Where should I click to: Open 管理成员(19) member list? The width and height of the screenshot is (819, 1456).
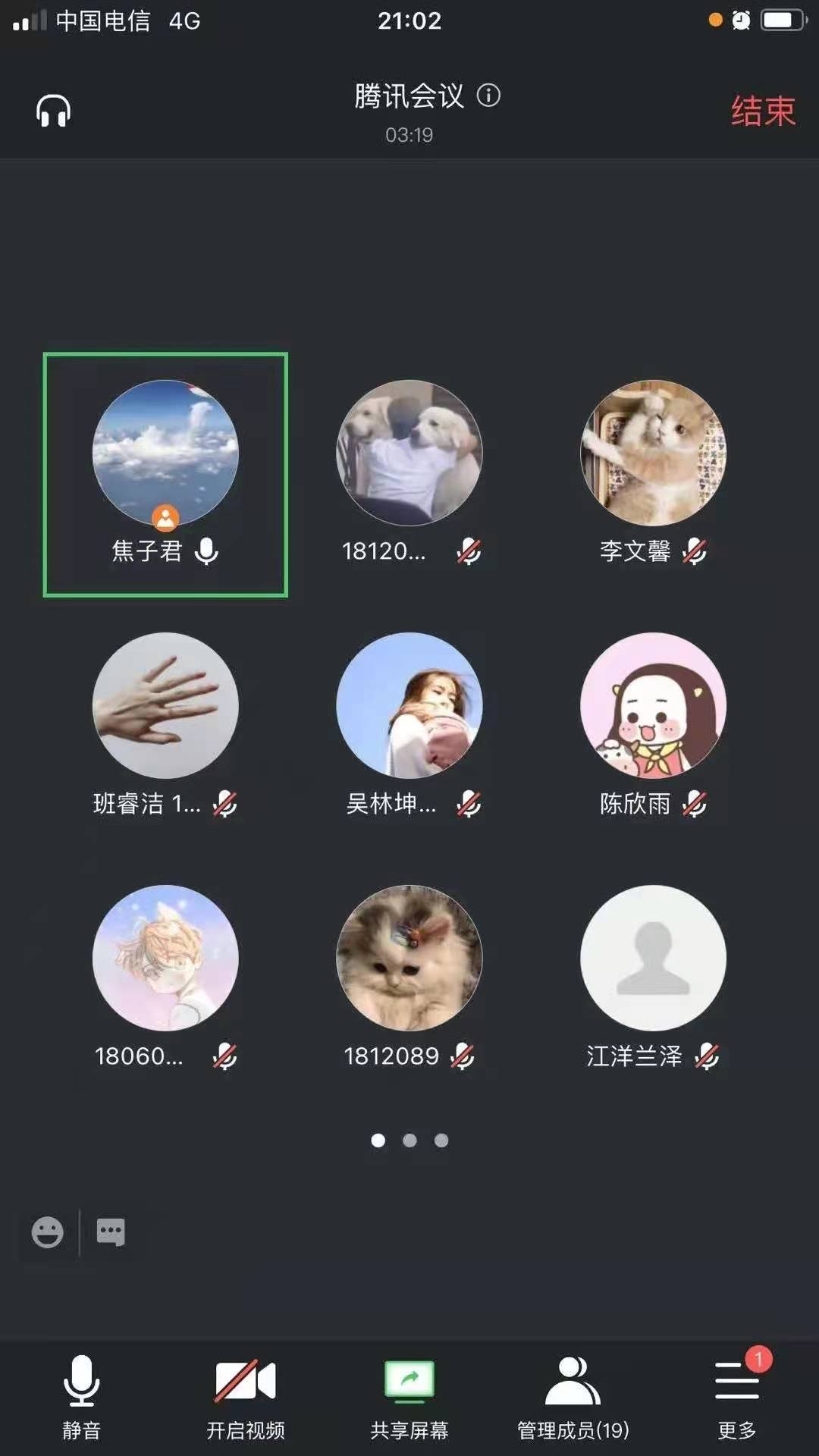(573, 1396)
